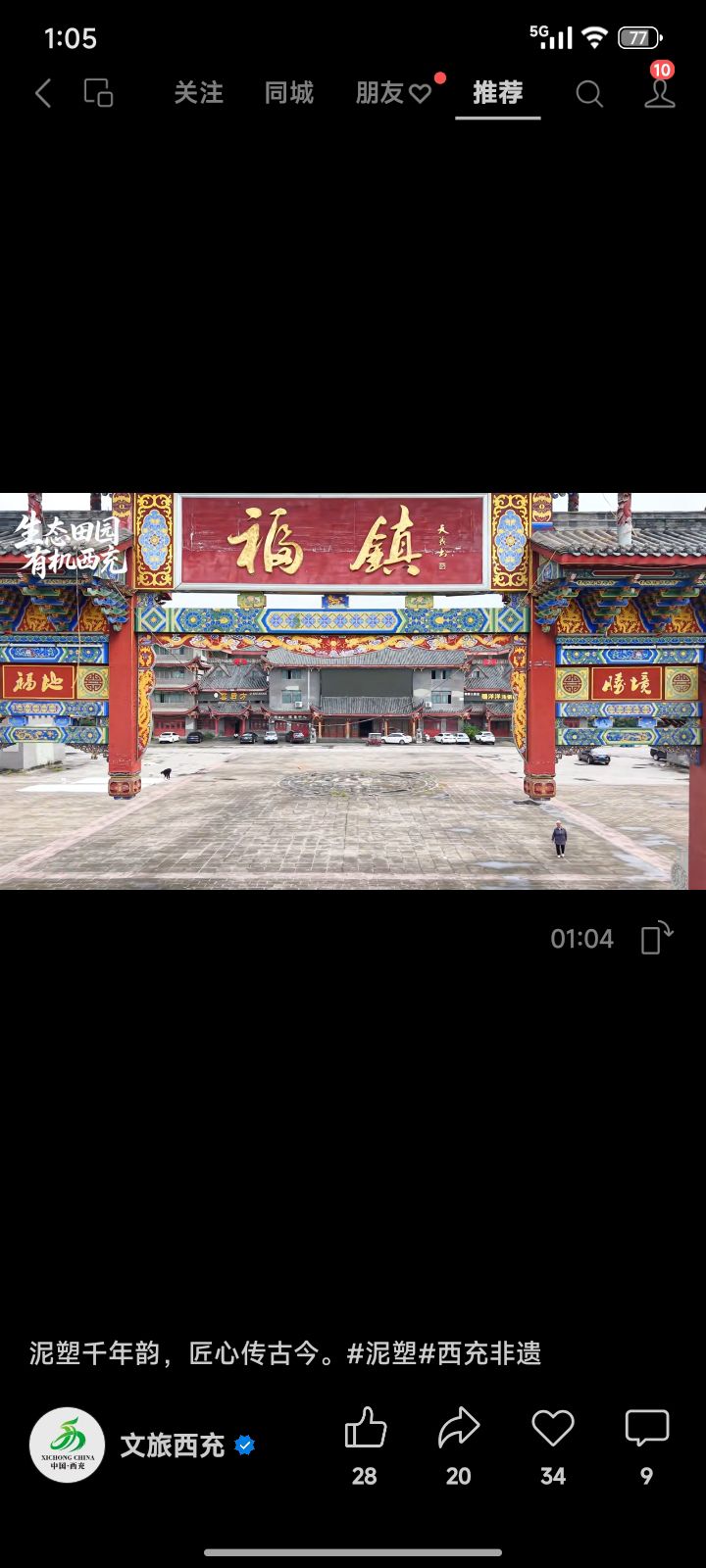
Task: Give the video a thumbs up
Action: coord(365,1430)
